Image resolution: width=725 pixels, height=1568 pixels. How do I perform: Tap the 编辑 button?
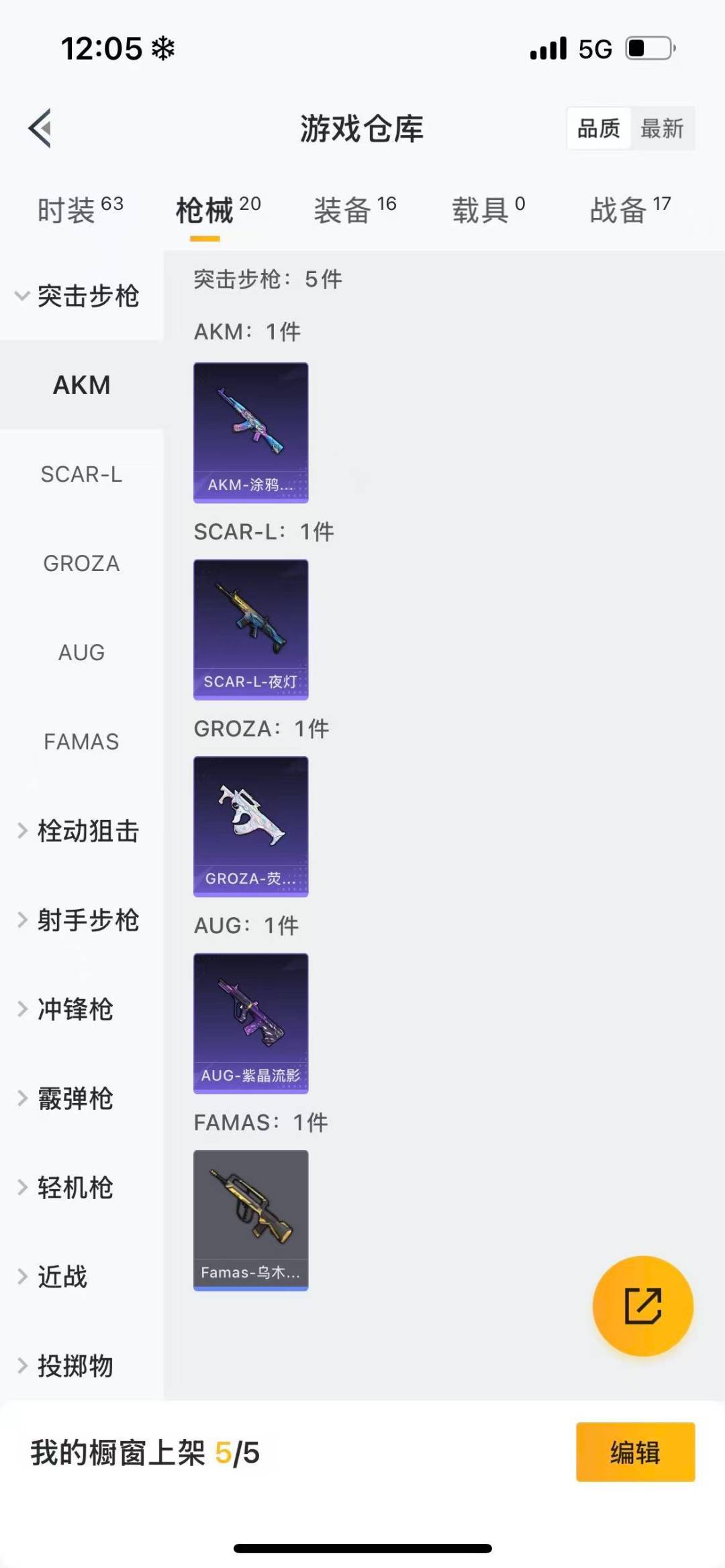pyautogui.click(x=635, y=1452)
